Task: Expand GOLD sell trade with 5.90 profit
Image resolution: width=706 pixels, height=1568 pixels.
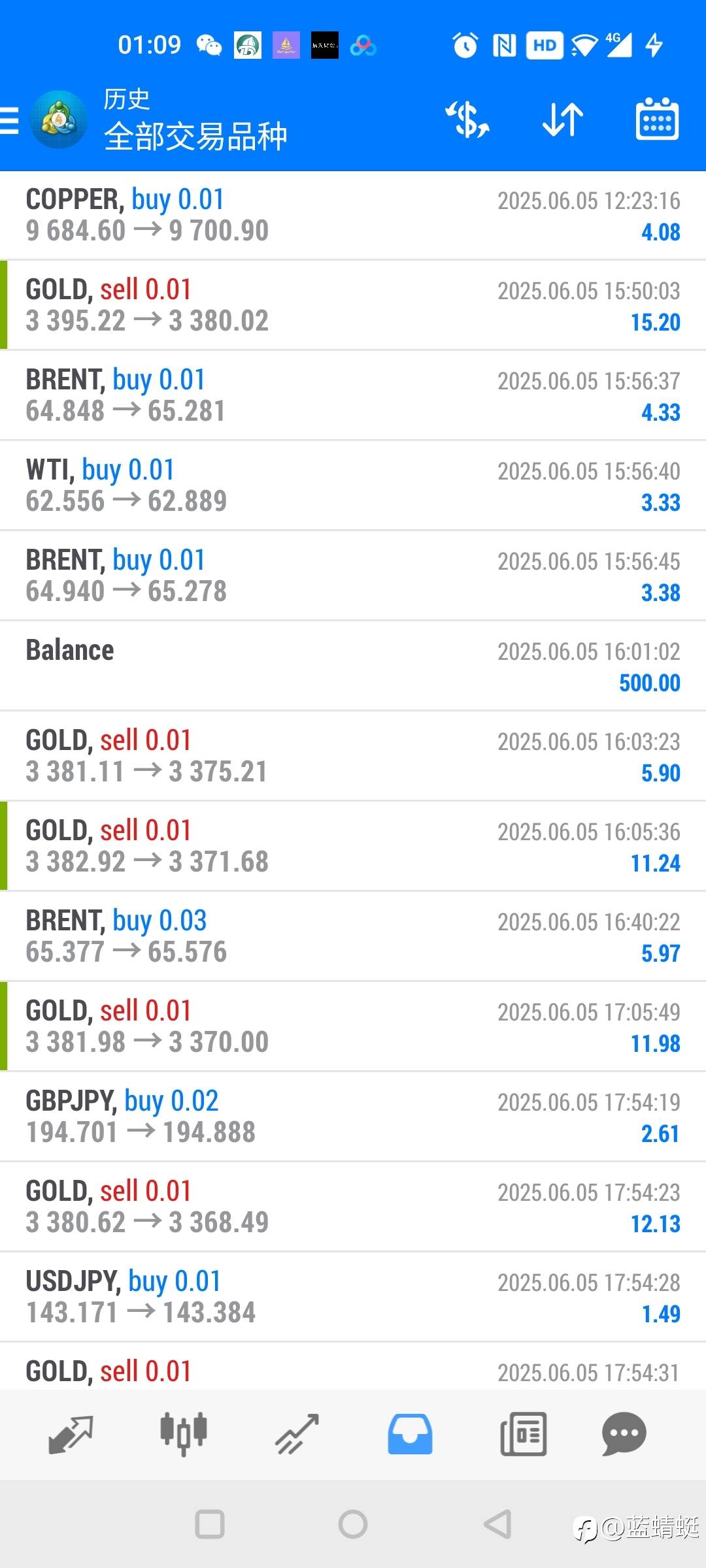Action: [x=353, y=757]
